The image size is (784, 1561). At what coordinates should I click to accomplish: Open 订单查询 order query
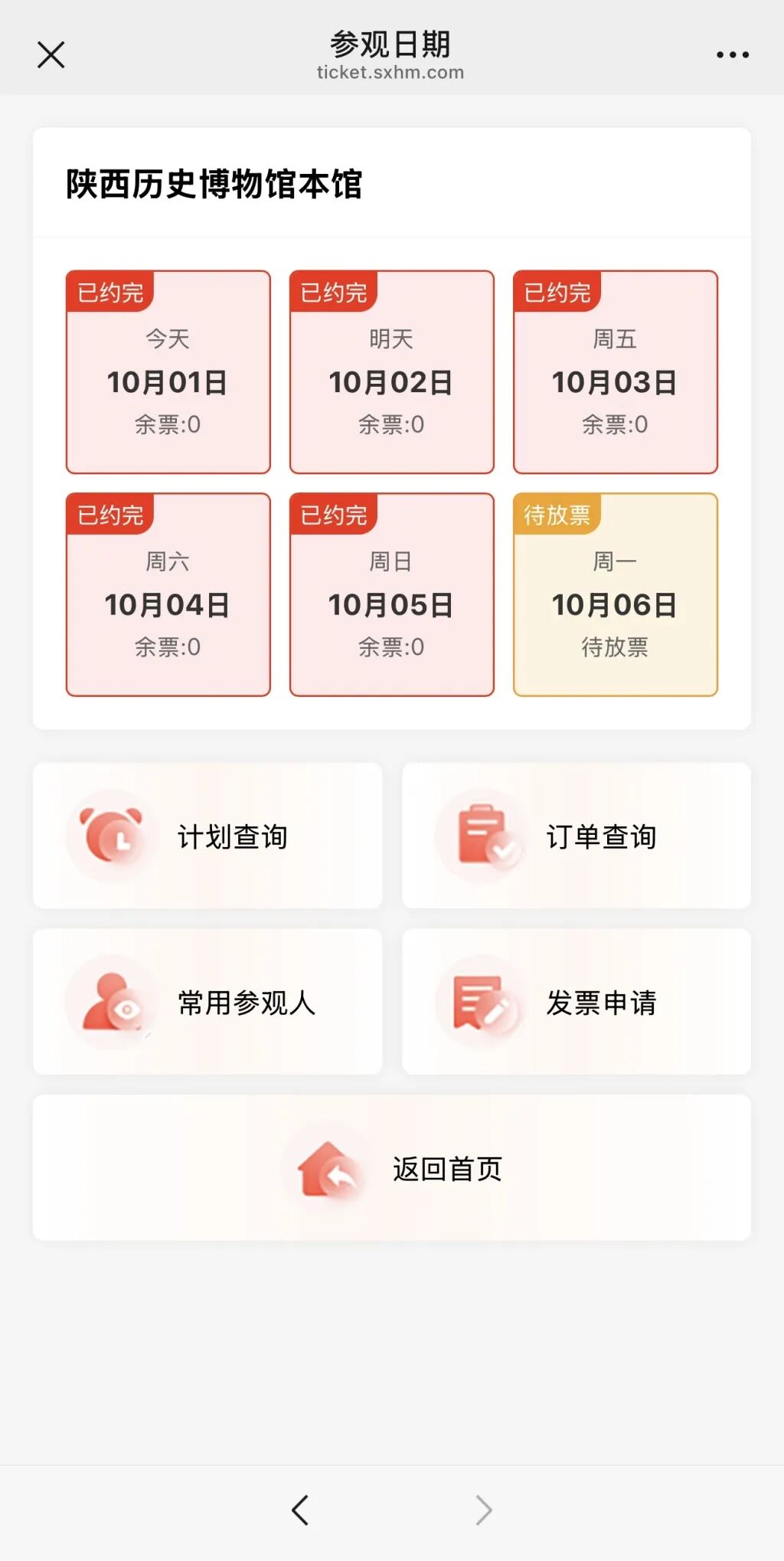coord(603,836)
